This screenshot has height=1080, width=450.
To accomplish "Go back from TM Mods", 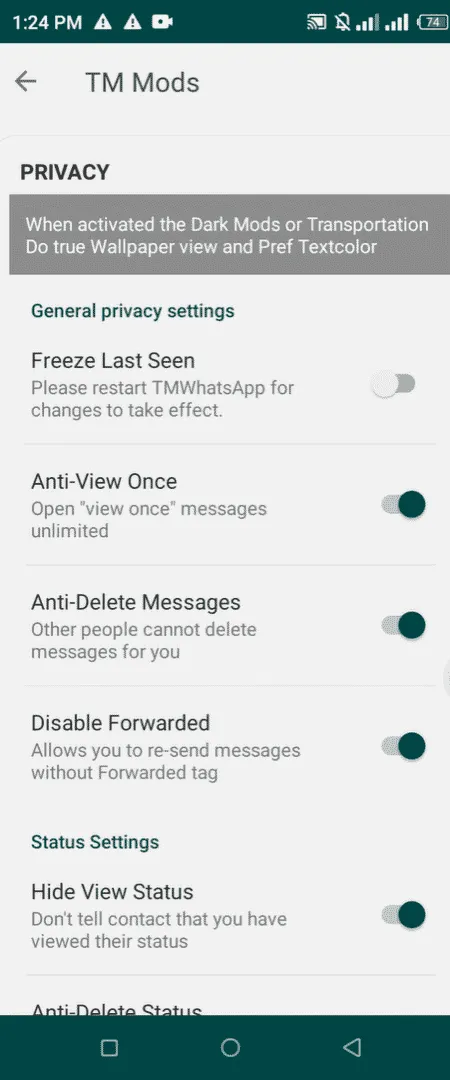I will [25, 82].
